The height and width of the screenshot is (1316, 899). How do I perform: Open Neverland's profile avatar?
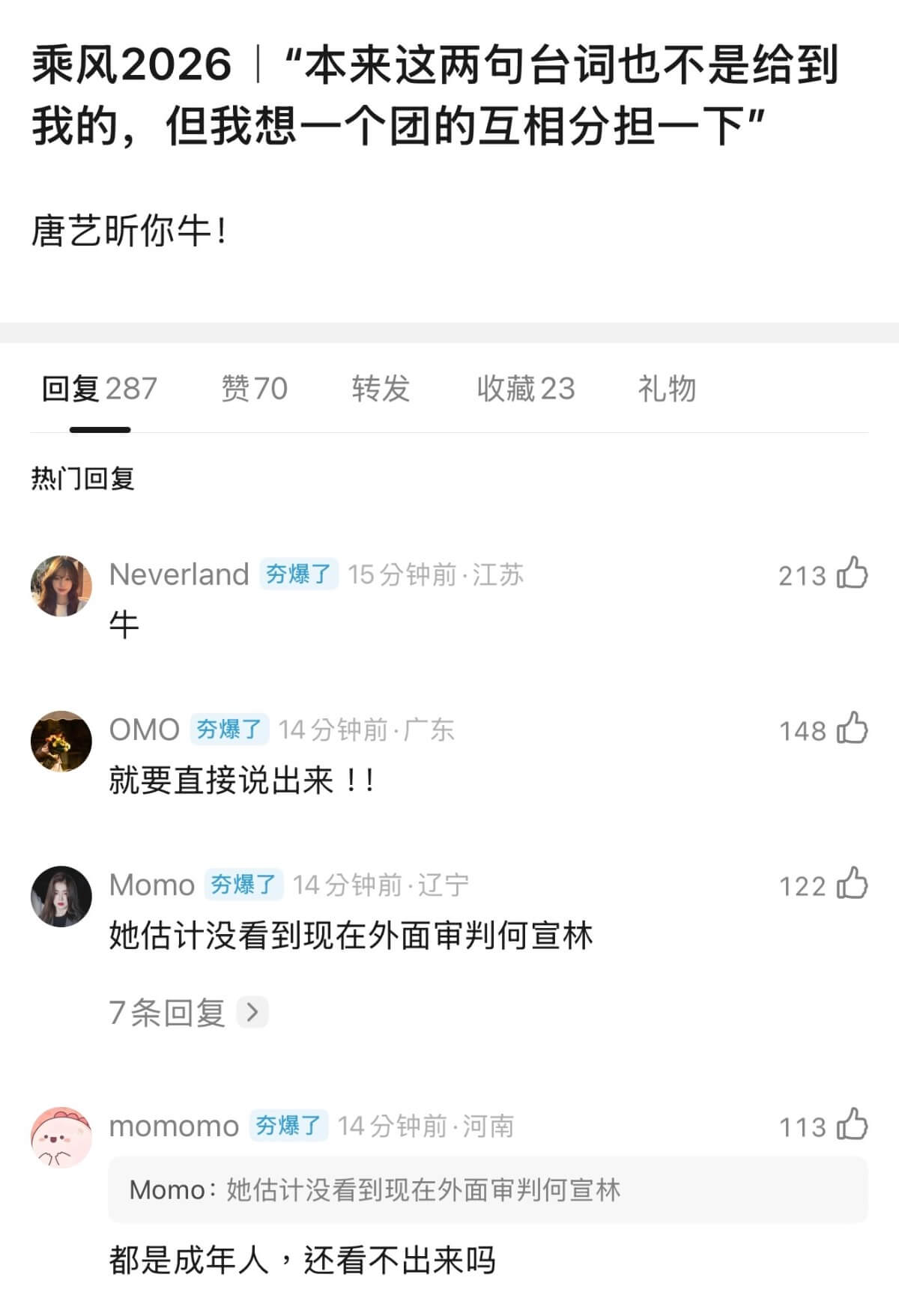[x=61, y=586]
